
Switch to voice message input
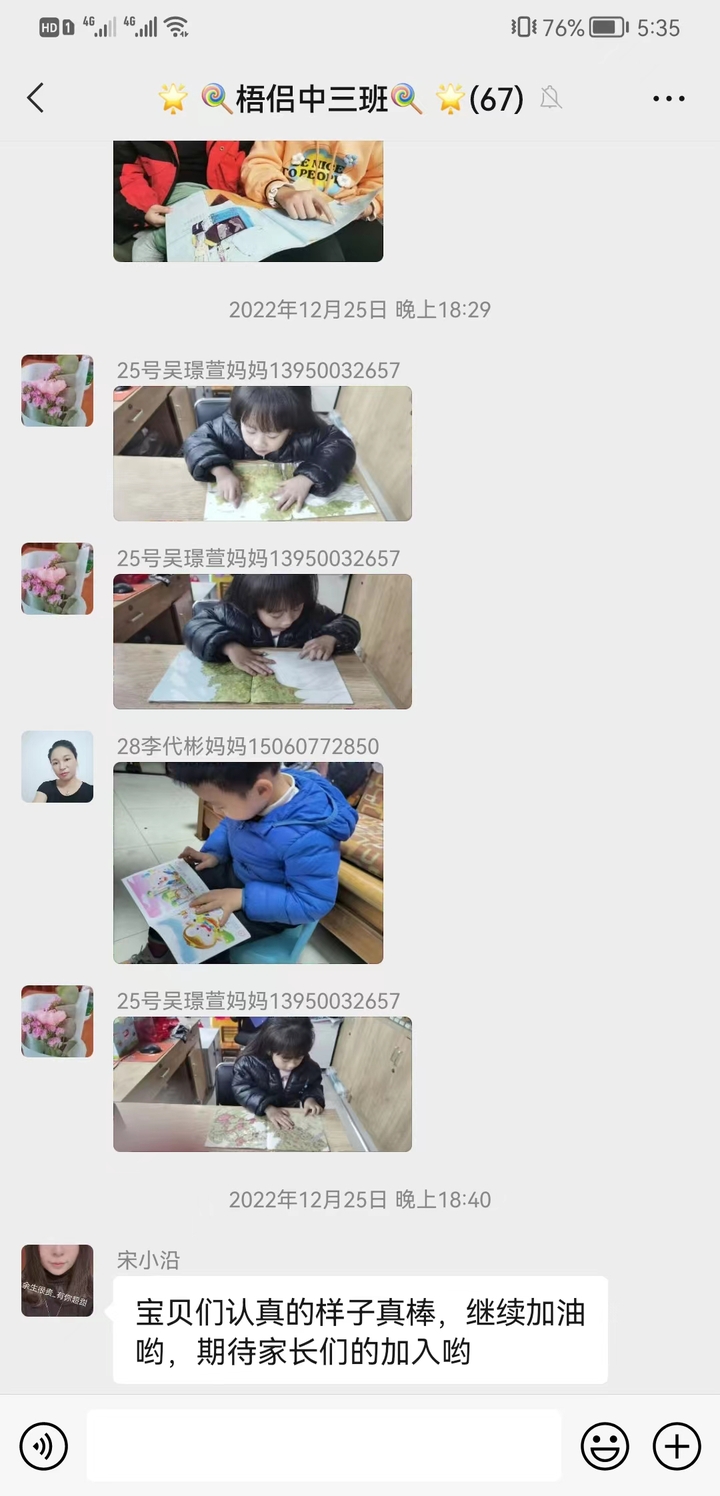44,1446
